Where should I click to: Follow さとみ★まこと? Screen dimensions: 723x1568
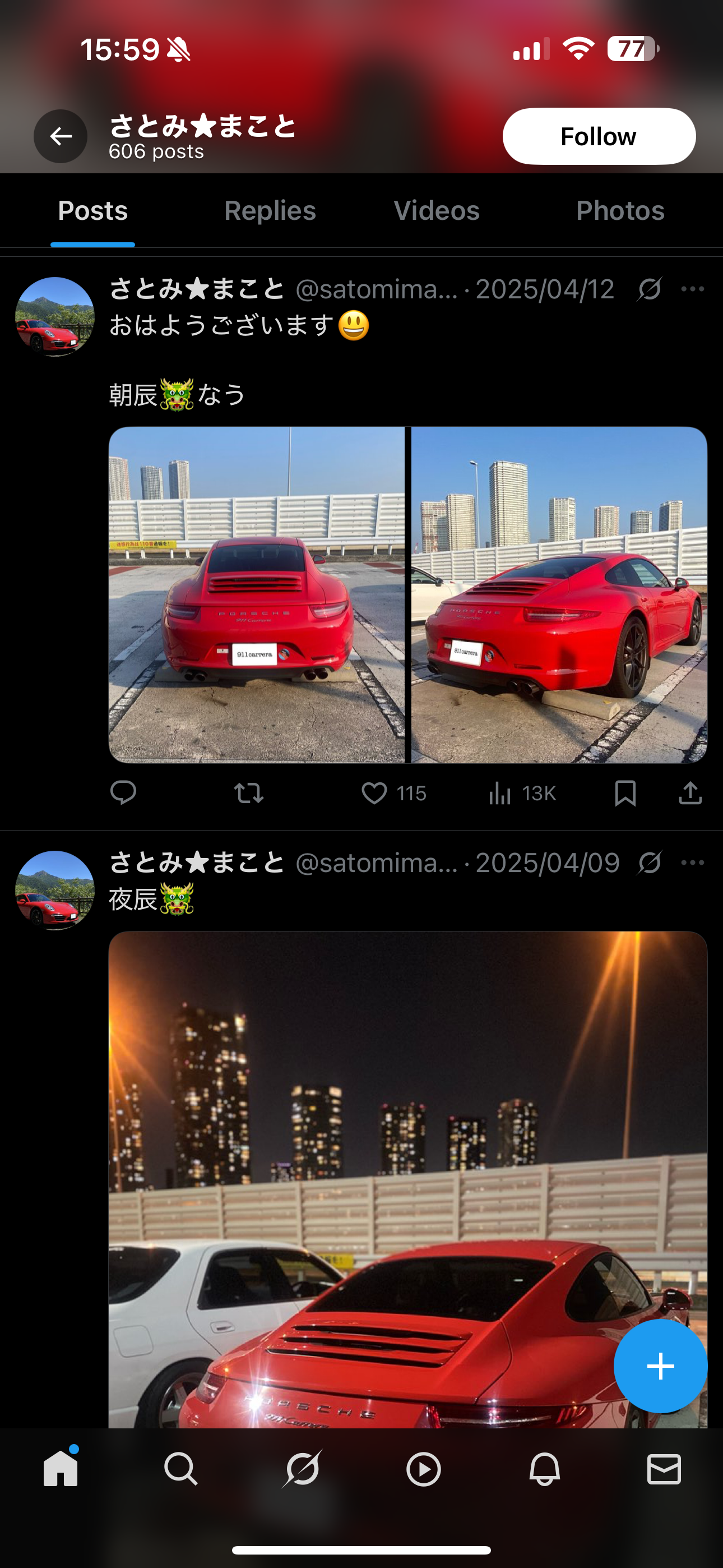(599, 136)
